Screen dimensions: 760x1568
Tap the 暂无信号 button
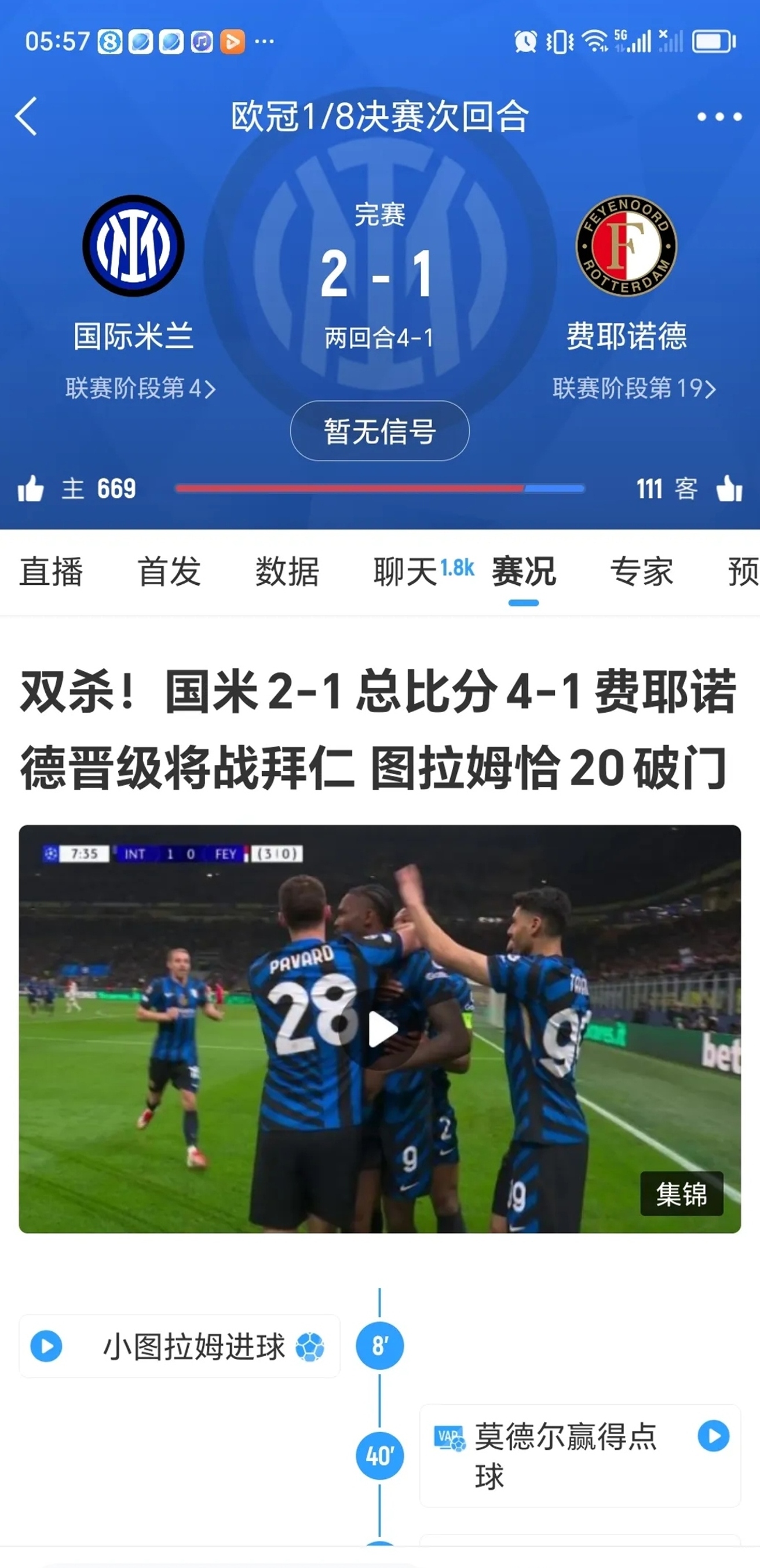click(379, 432)
